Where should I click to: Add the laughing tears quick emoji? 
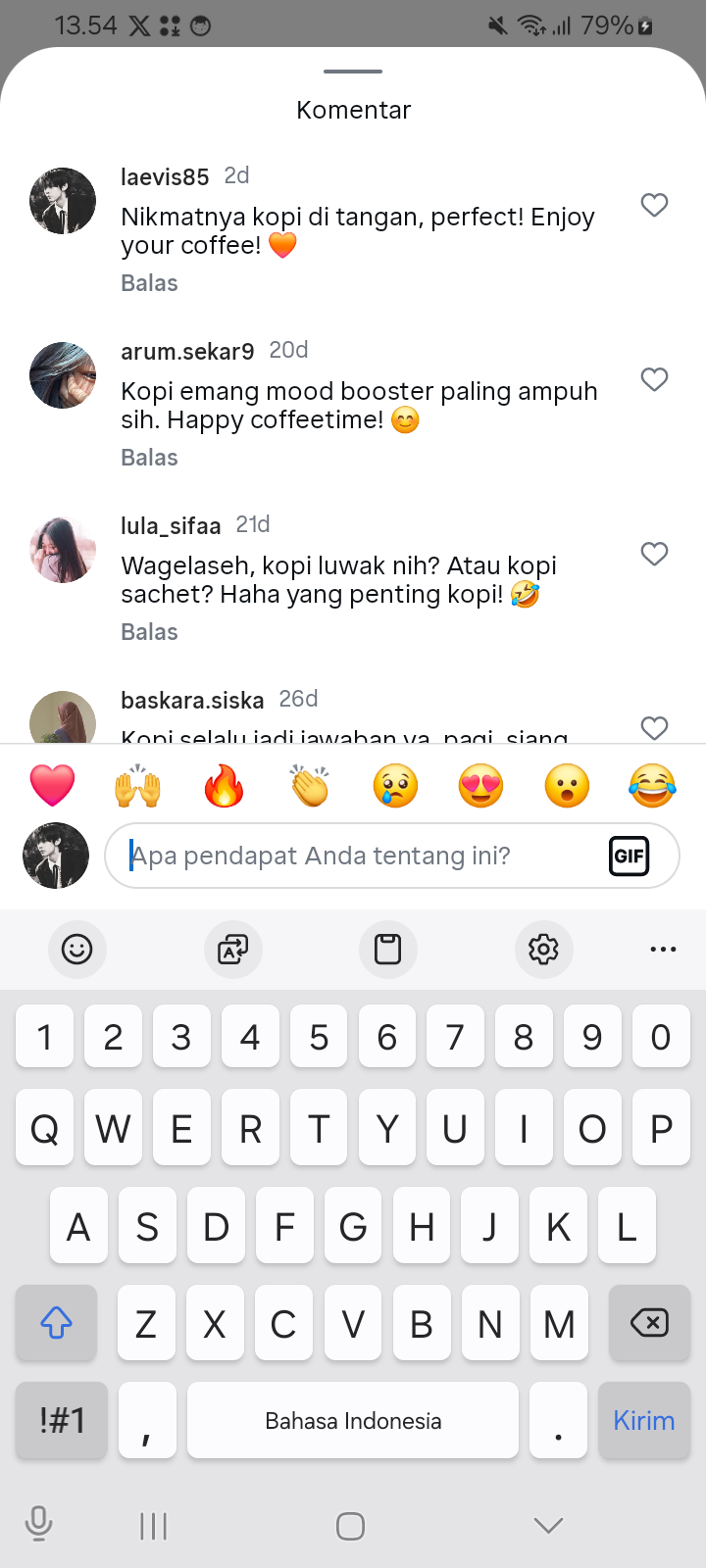[x=652, y=786]
